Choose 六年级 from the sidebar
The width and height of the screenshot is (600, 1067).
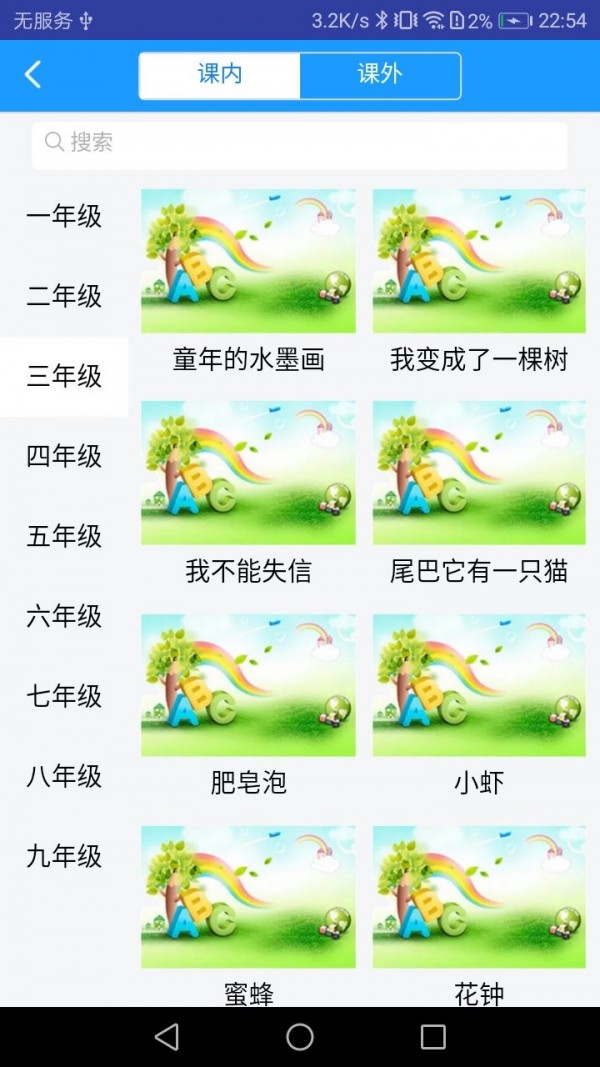64,616
